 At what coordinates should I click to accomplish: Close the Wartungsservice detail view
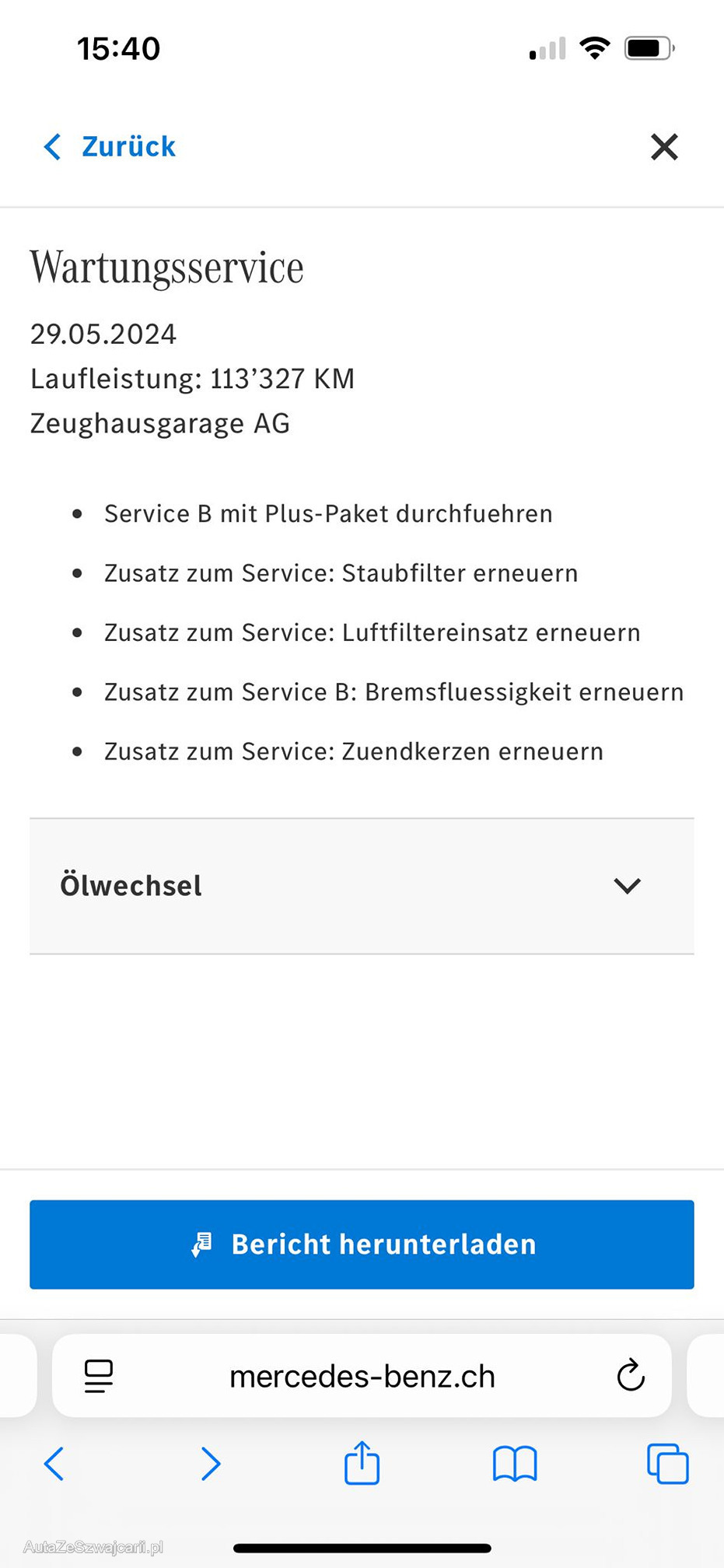pos(664,146)
